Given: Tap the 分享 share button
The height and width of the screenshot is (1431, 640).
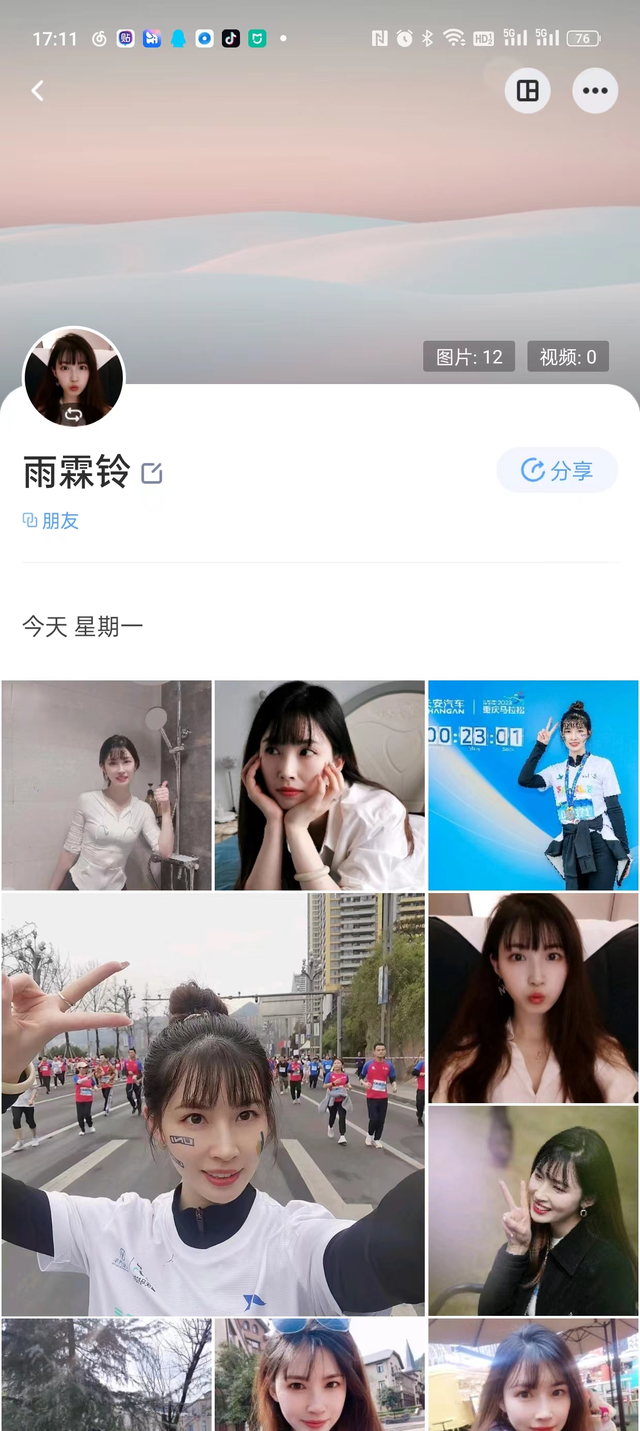Looking at the screenshot, I should coord(557,470).
